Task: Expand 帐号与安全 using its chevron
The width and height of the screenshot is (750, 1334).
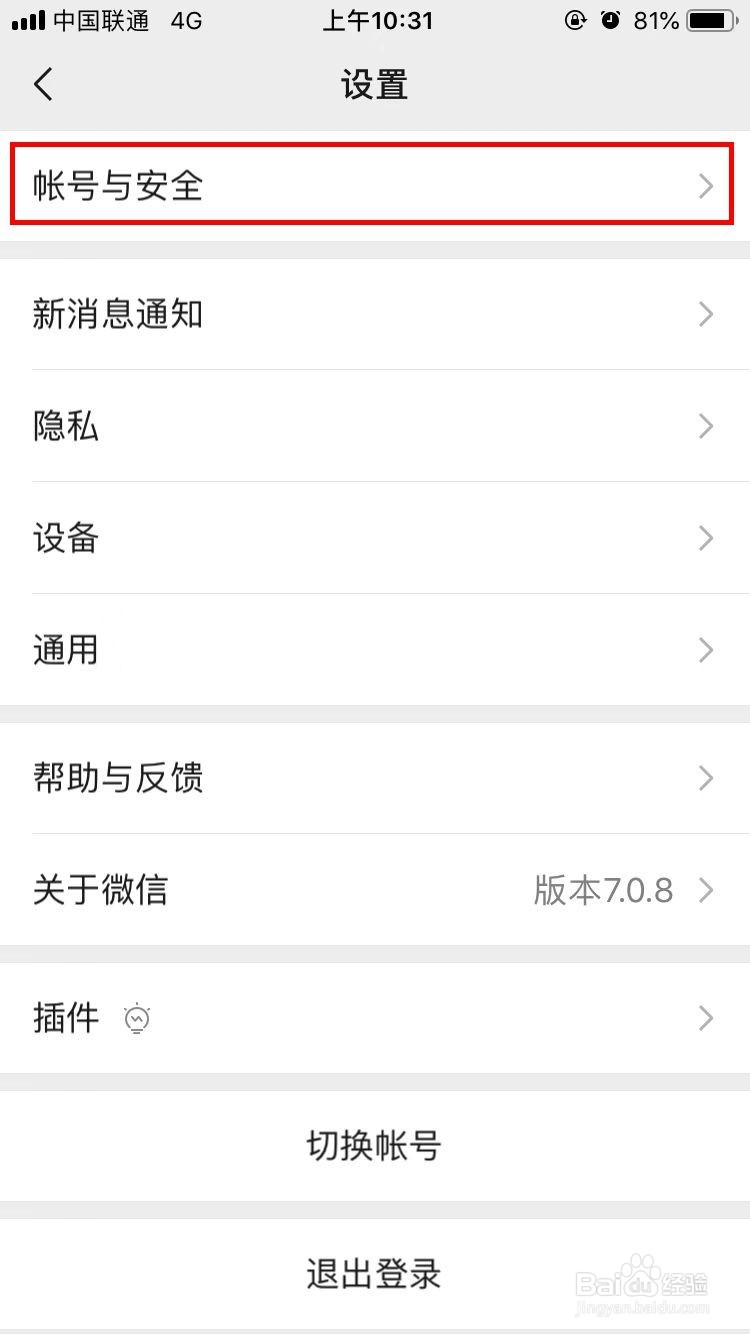Action: 706,186
